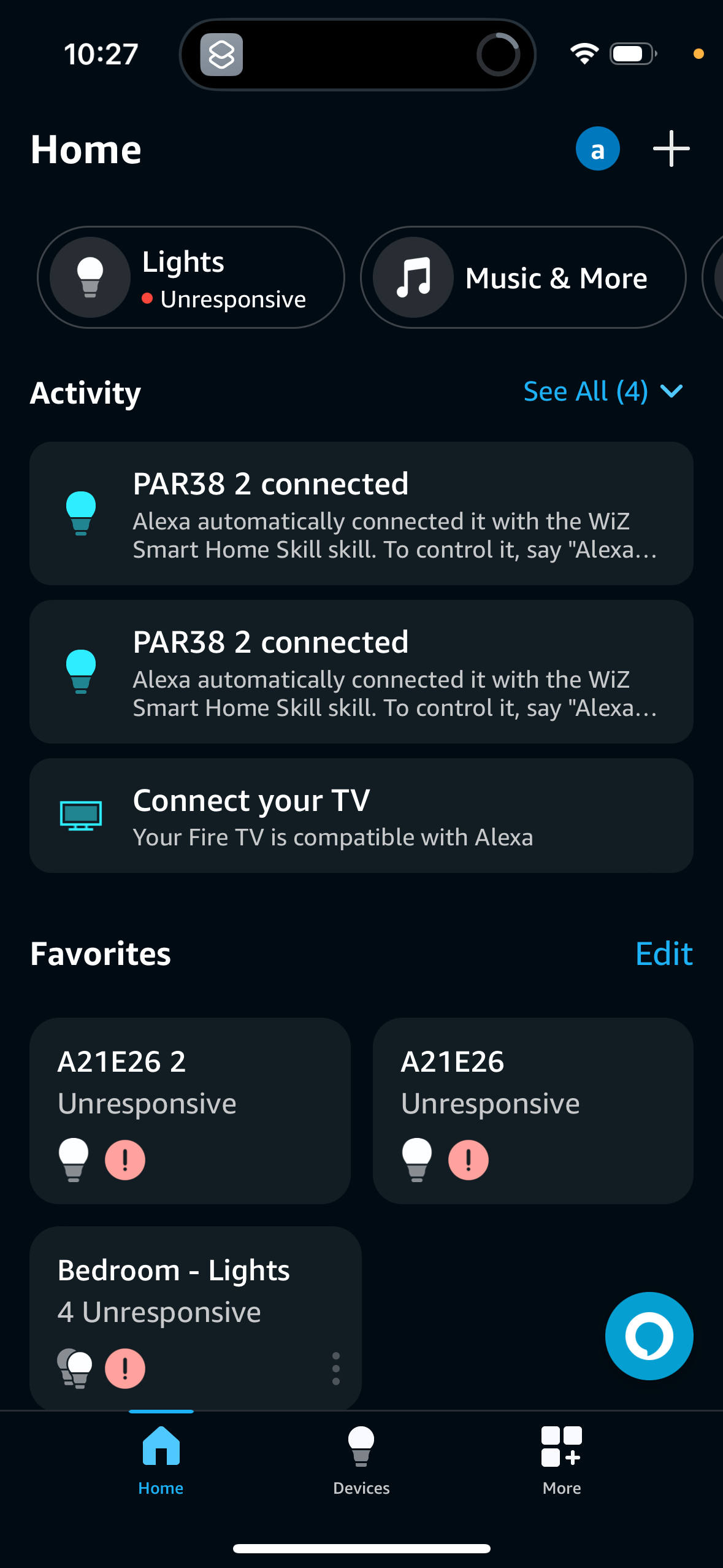Open the PAR38 2 connected activity bulb icon
The image size is (723, 1568).
point(82,513)
